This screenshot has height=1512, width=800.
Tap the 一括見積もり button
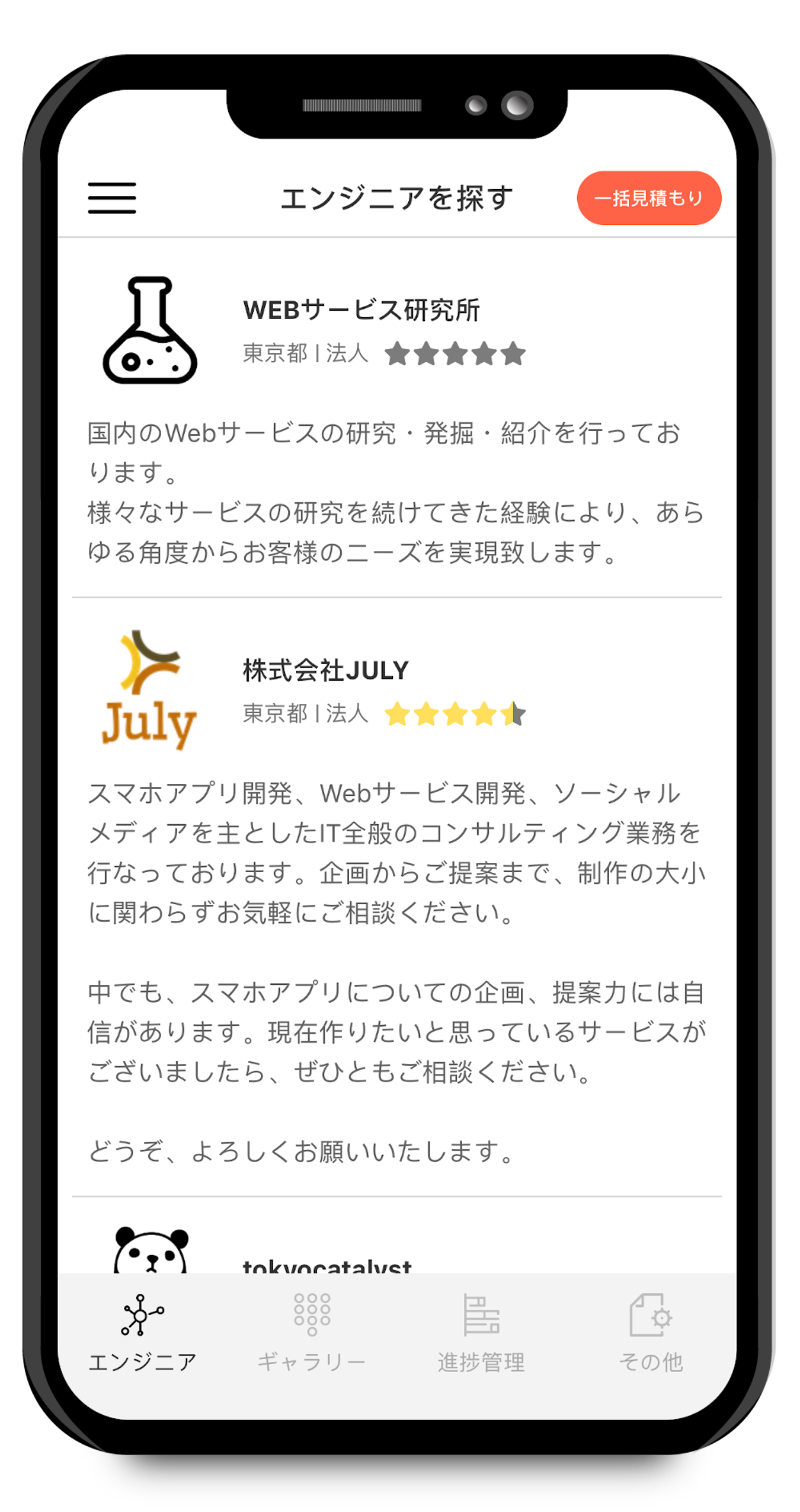tap(648, 197)
